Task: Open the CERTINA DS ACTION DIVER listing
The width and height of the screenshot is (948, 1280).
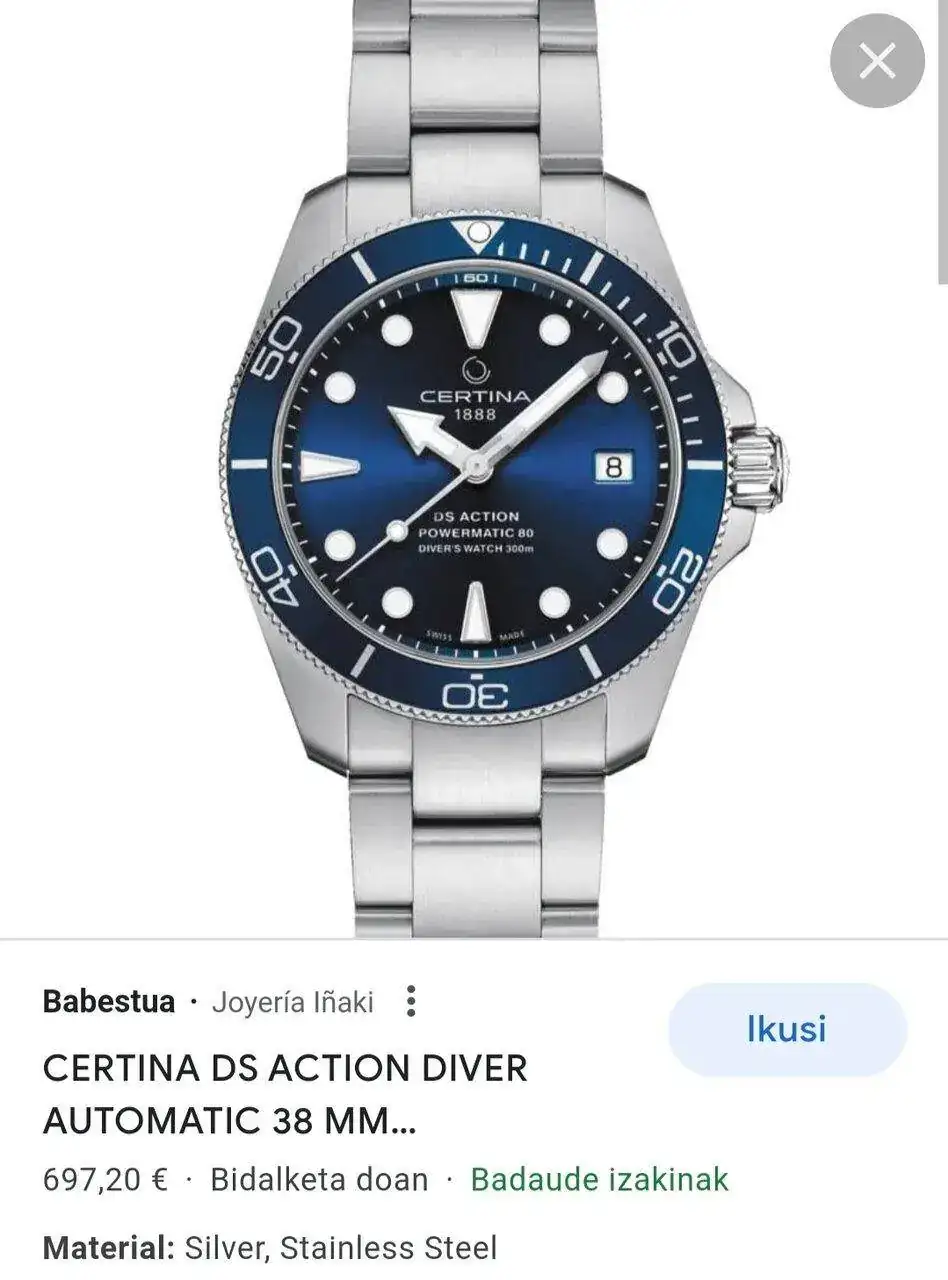Action: coord(285,1094)
